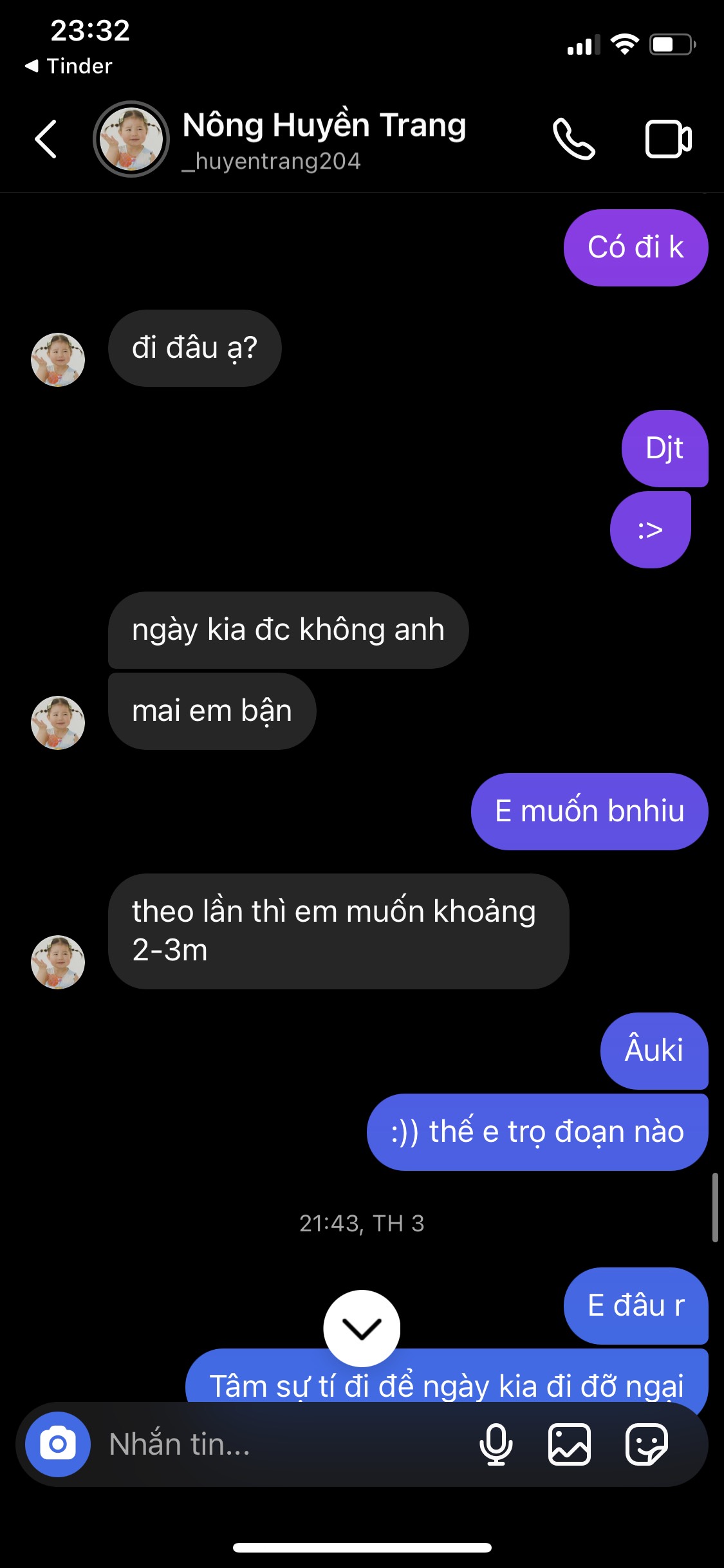724x1568 pixels.
Task: Jump to latest messages with down arrow
Action: [x=362, y=1328]
